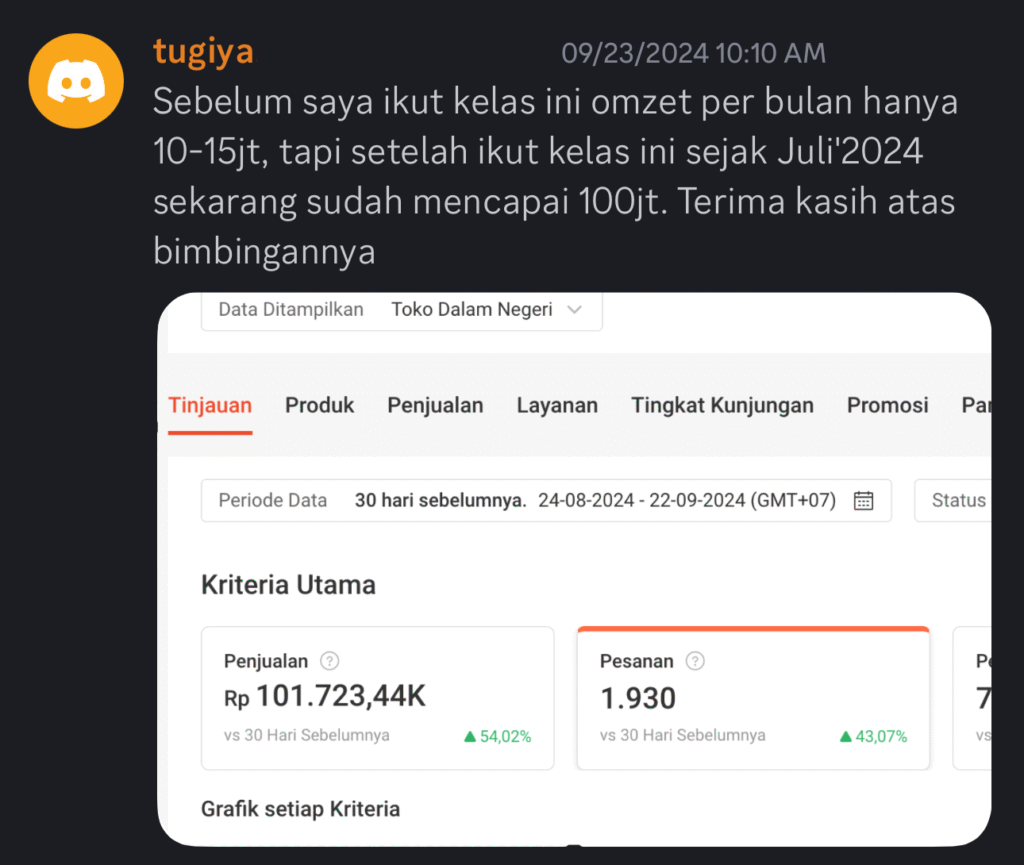The image size is (1024, 865).
Task: Open the attached sales dashboard image
Action: (574, 568)
